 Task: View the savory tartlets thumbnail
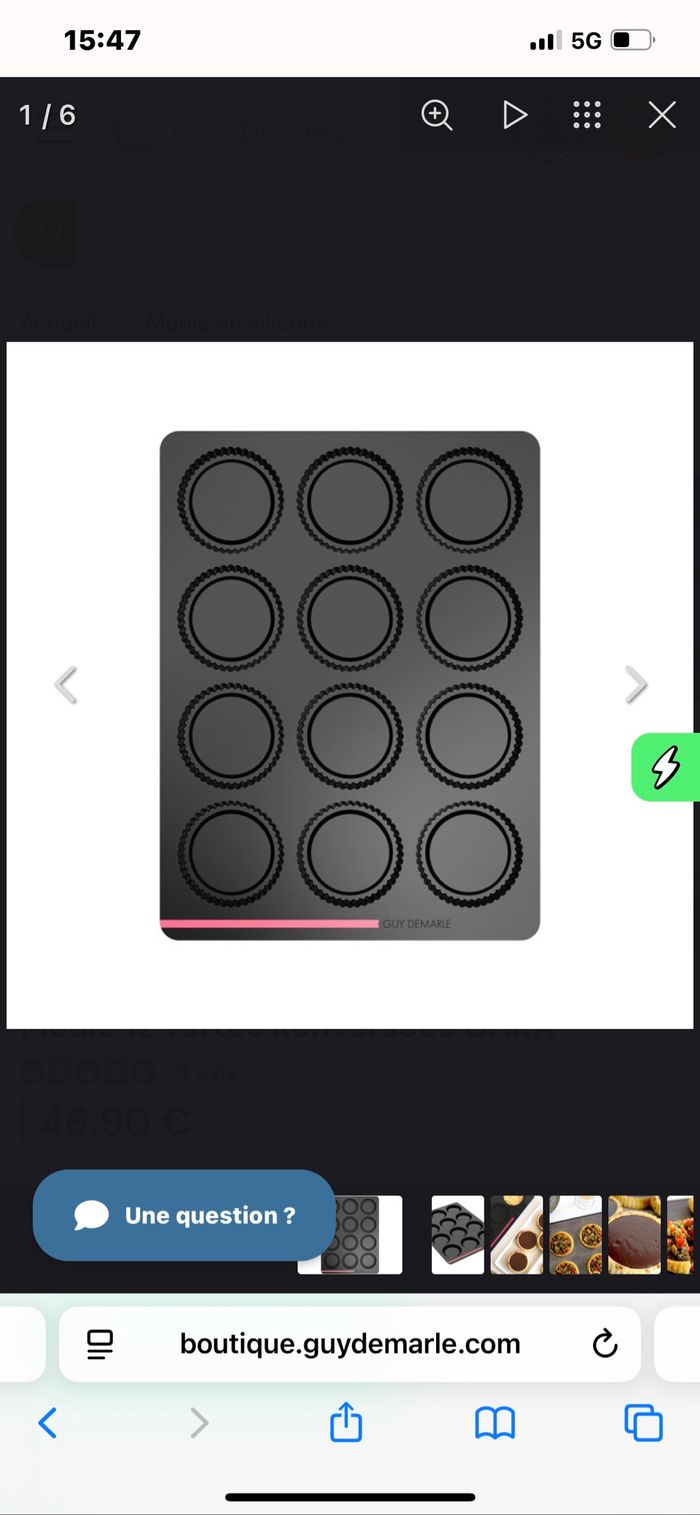tap(575, 1234)
